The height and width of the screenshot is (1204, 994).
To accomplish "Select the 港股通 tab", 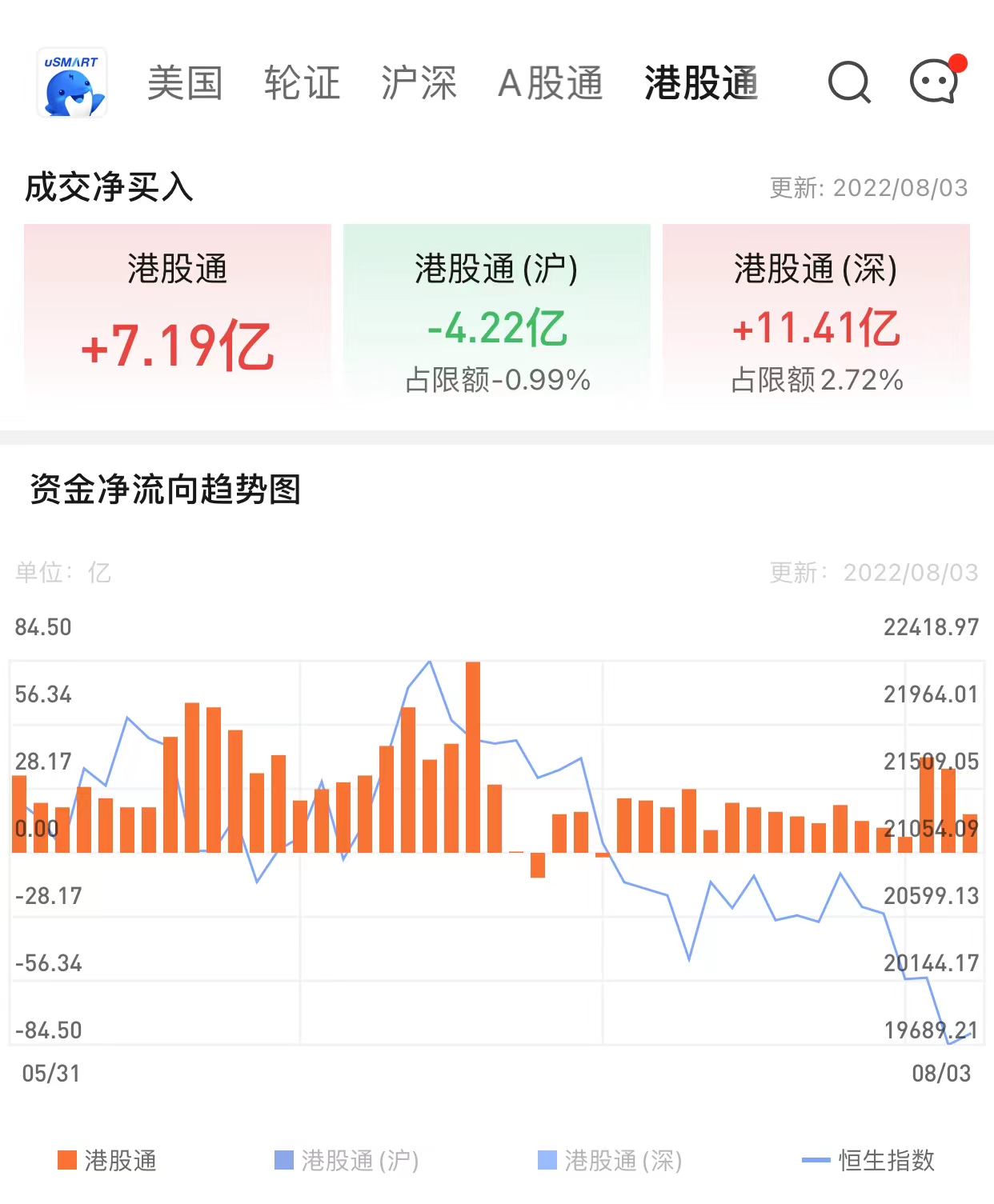I will click(701, 83).
